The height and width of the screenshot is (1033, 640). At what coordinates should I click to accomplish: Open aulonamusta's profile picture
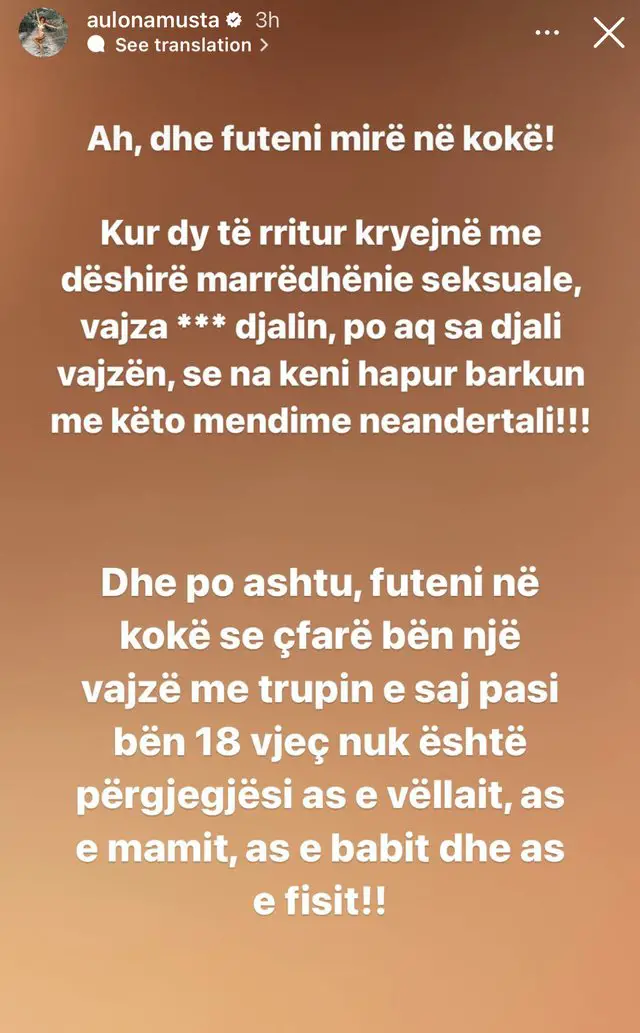46,32
